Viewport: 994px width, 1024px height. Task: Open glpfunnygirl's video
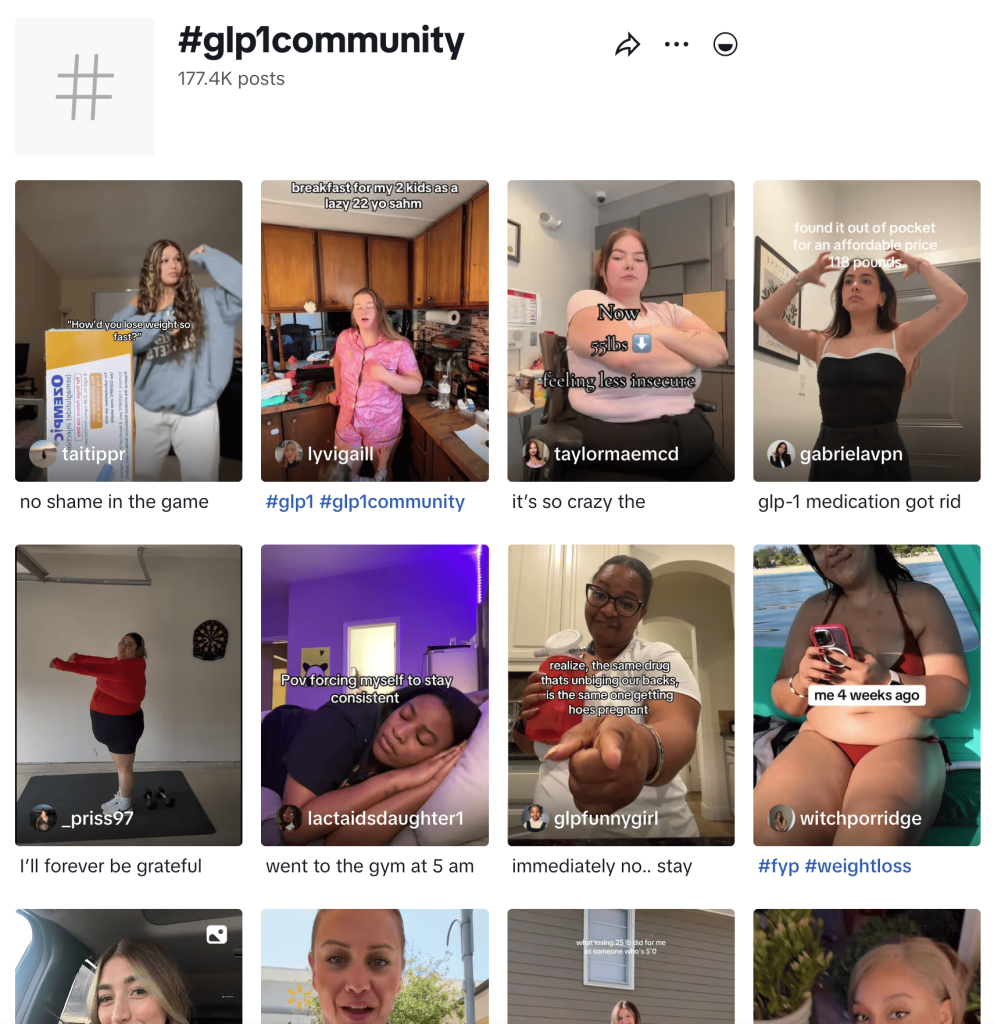pos(620,695)
